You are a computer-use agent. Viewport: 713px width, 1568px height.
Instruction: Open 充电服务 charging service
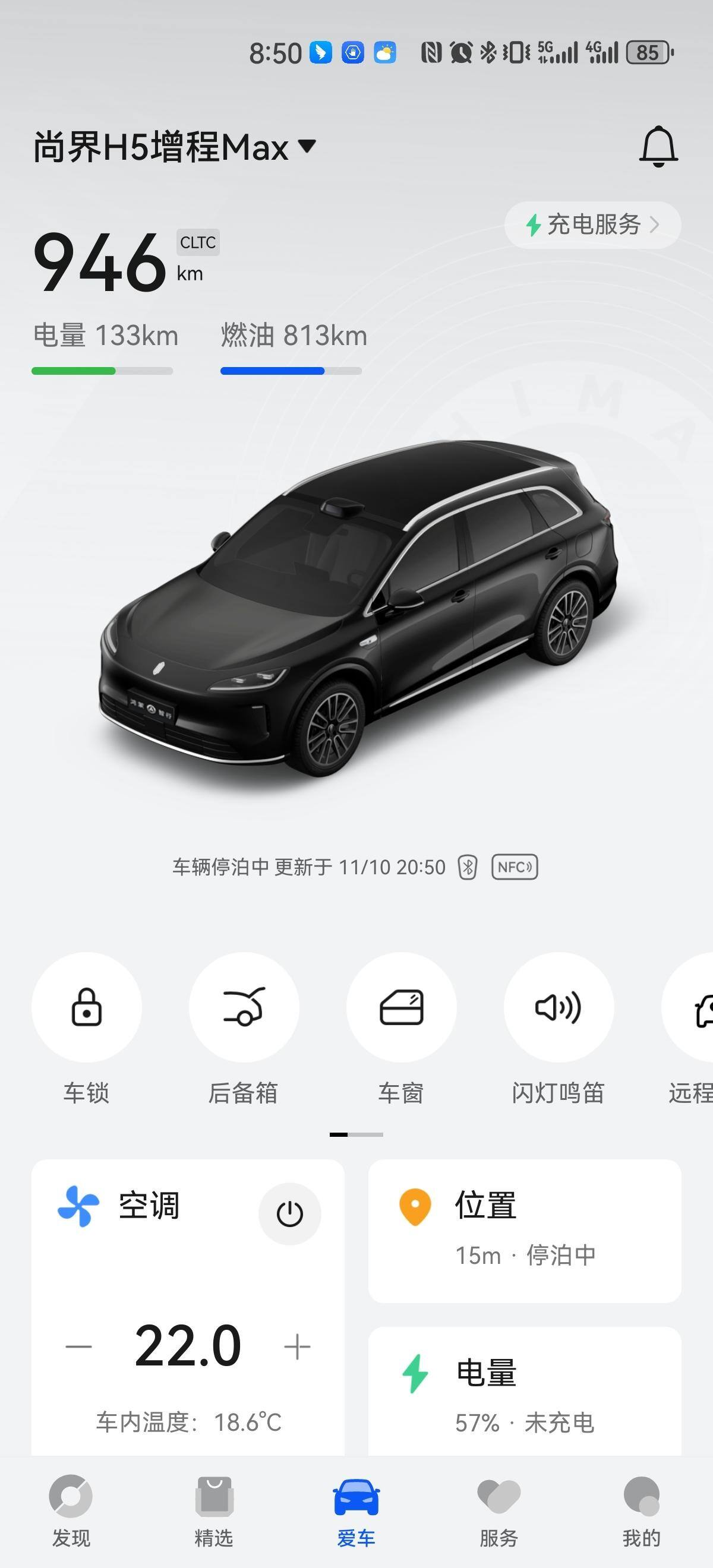click(592, 225)
